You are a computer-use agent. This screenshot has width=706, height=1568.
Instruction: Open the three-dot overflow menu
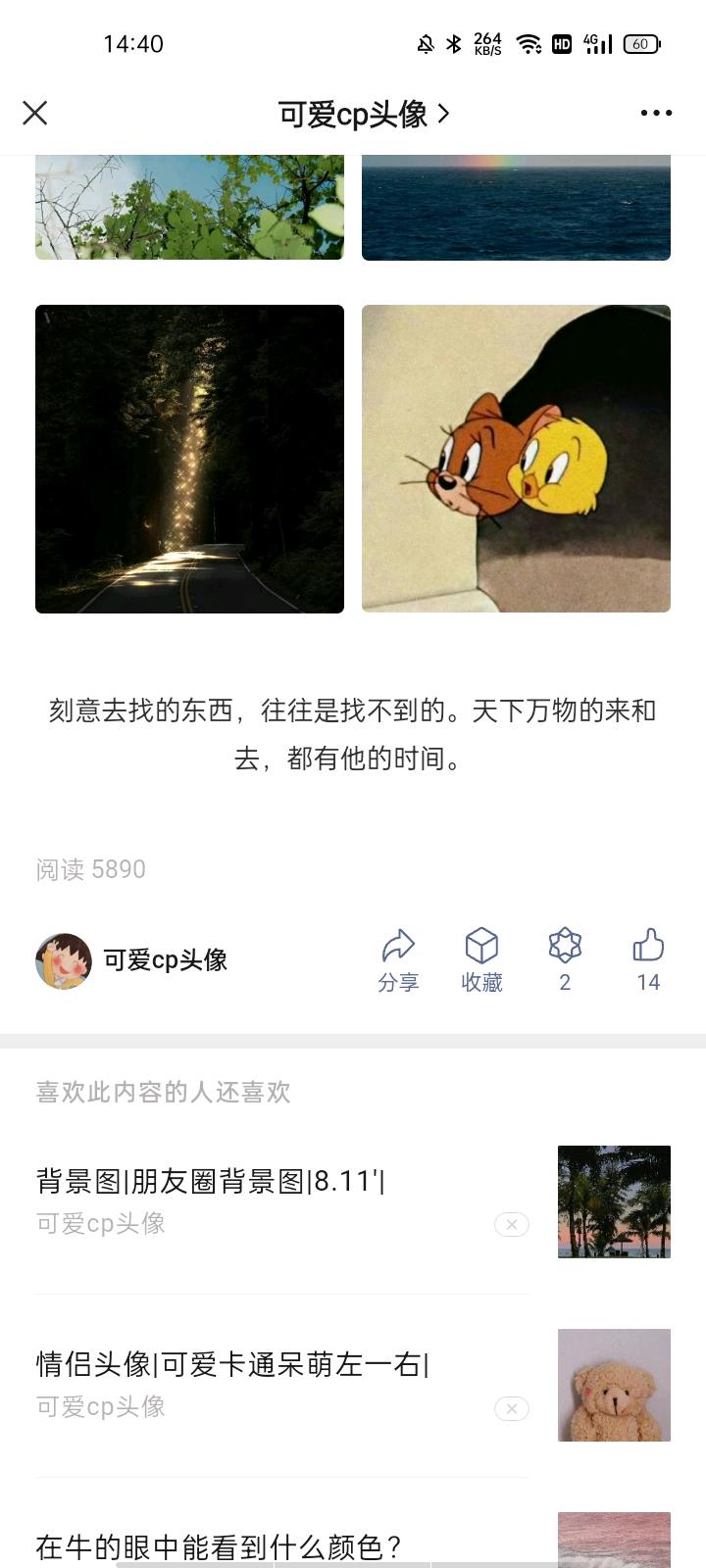[656, 114]
